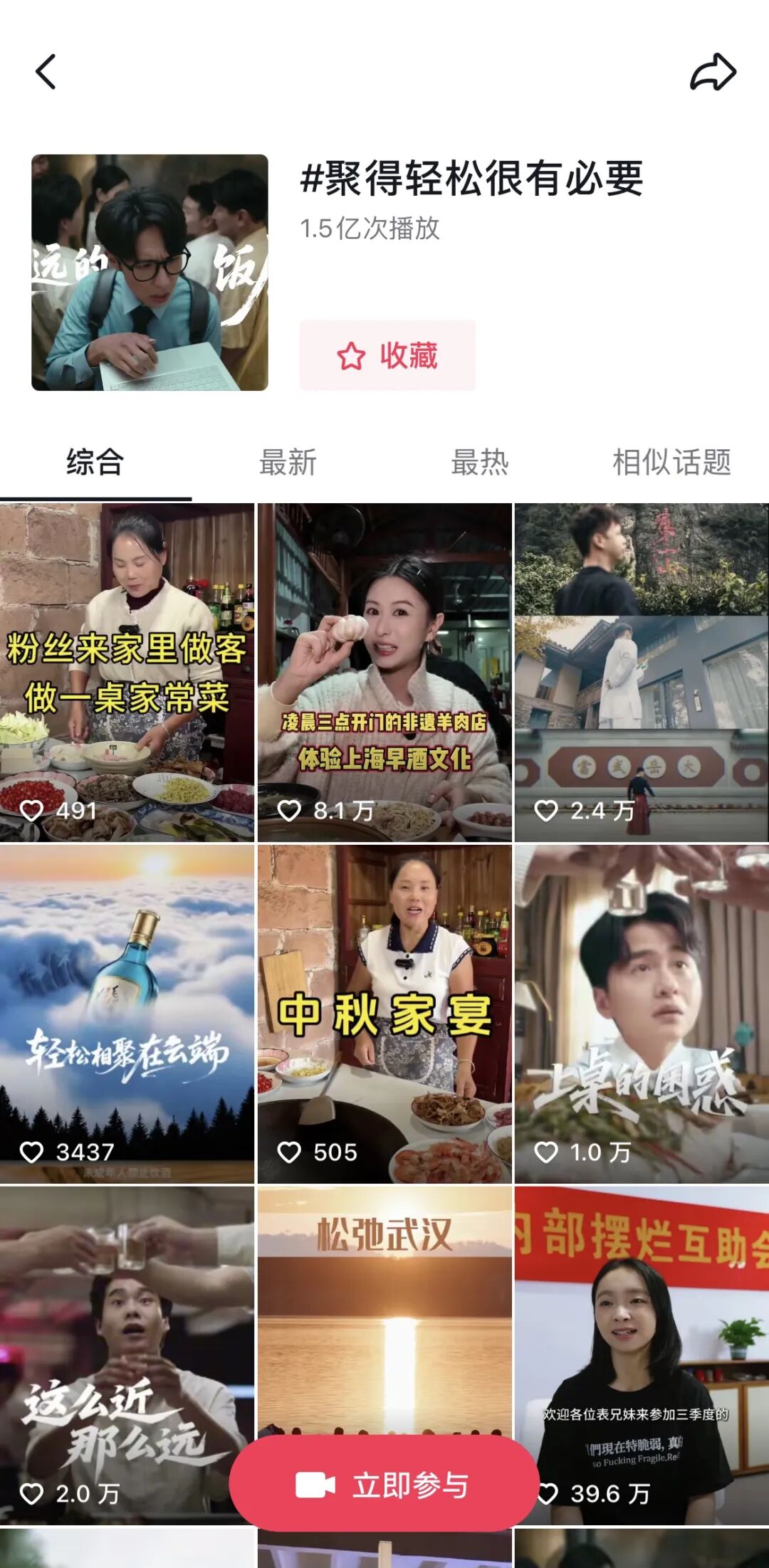Open the video with 2.4 万 likes
Screen dimensions: 769x1568
tap(642, 673)
